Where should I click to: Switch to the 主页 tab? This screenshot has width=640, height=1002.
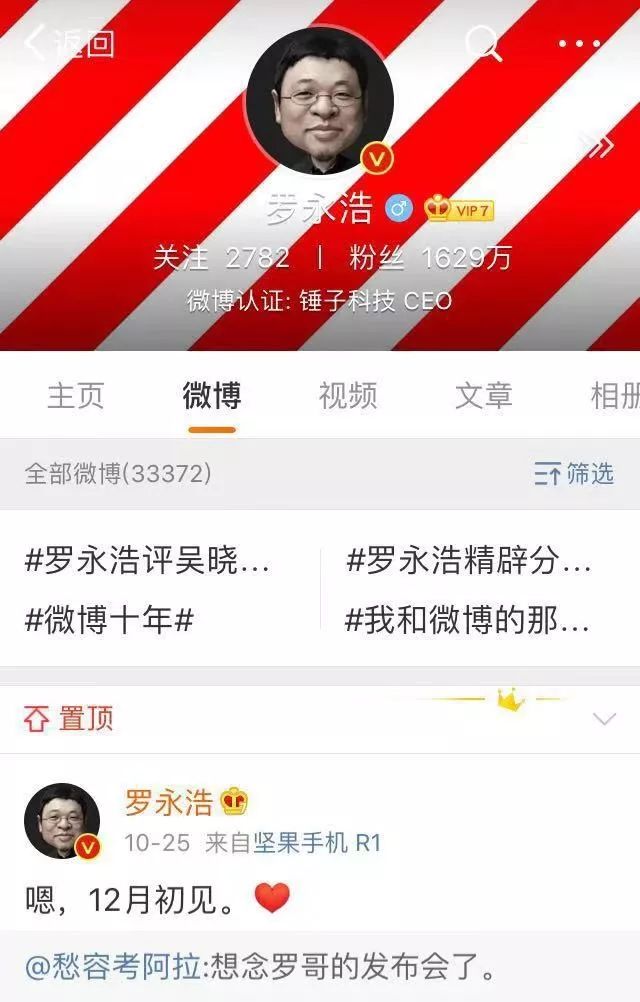pos(75,396)
